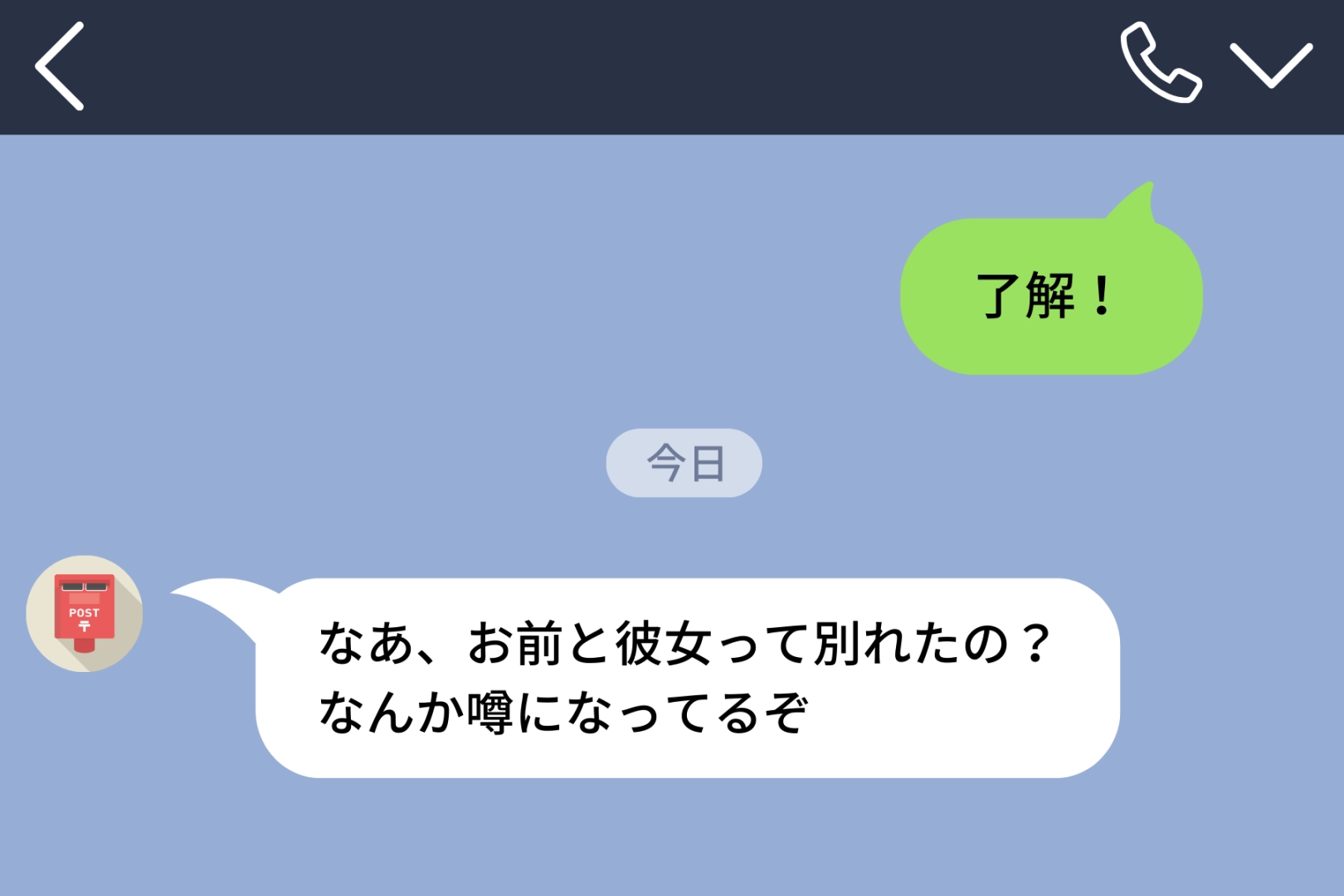Start a voice call
Viewport: 1344px width, 896px height.
(x=1160, y=64)
